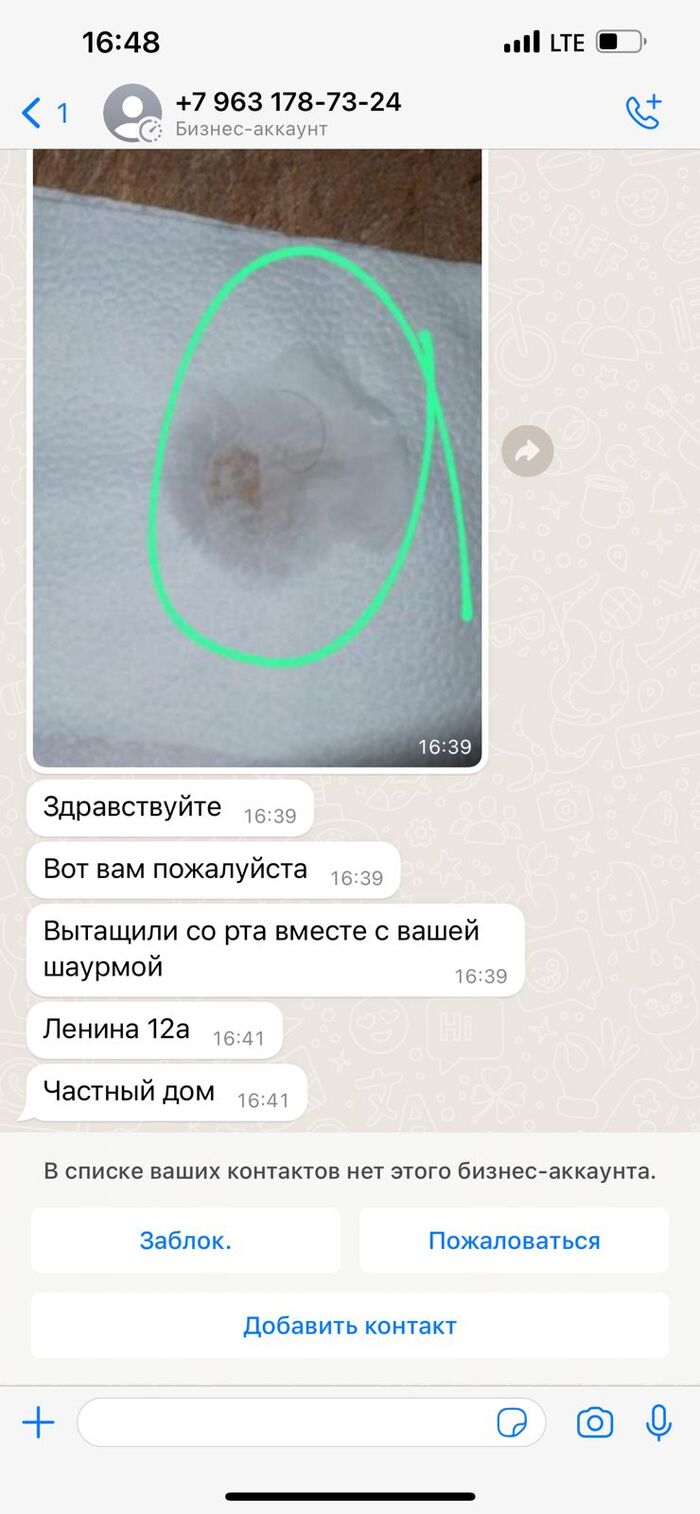Open contact info for +7 963 178-73-24
Image resolution: width=700 pixels, height=1514 pixels.
[288, 112]
